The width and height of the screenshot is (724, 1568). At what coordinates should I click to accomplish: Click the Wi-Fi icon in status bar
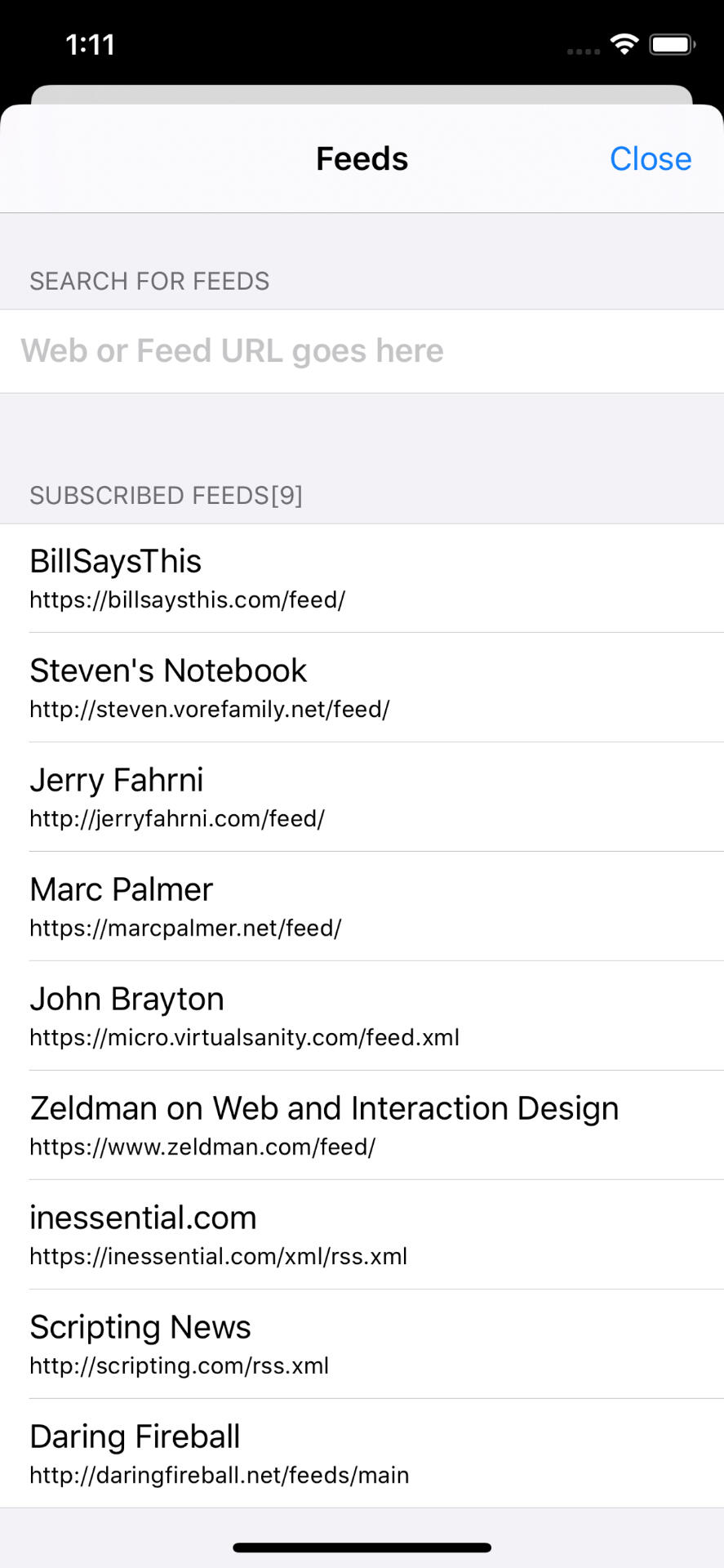[x=624, y=45]
